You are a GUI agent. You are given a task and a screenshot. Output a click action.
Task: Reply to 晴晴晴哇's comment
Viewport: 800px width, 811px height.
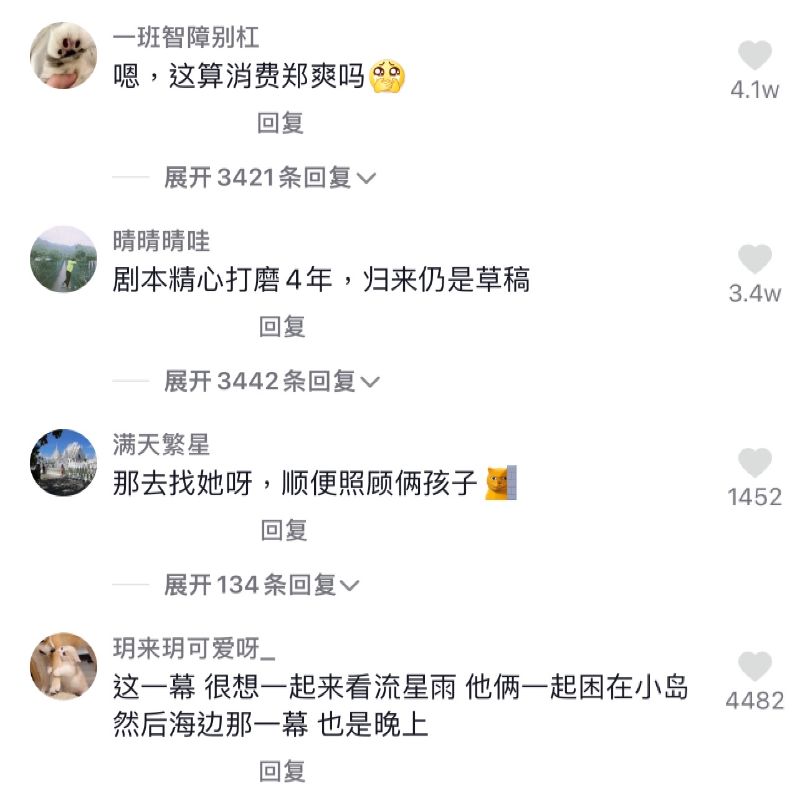tap(281, 326)
